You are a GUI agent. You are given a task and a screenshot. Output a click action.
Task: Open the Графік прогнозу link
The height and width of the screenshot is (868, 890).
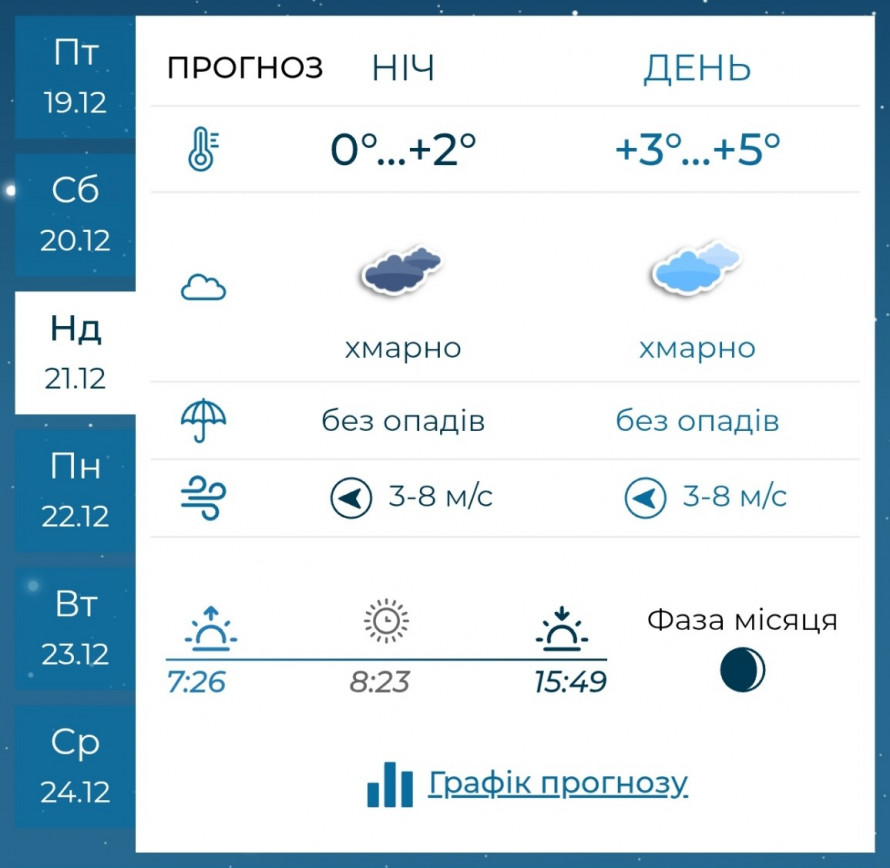(x=557, y=783)
